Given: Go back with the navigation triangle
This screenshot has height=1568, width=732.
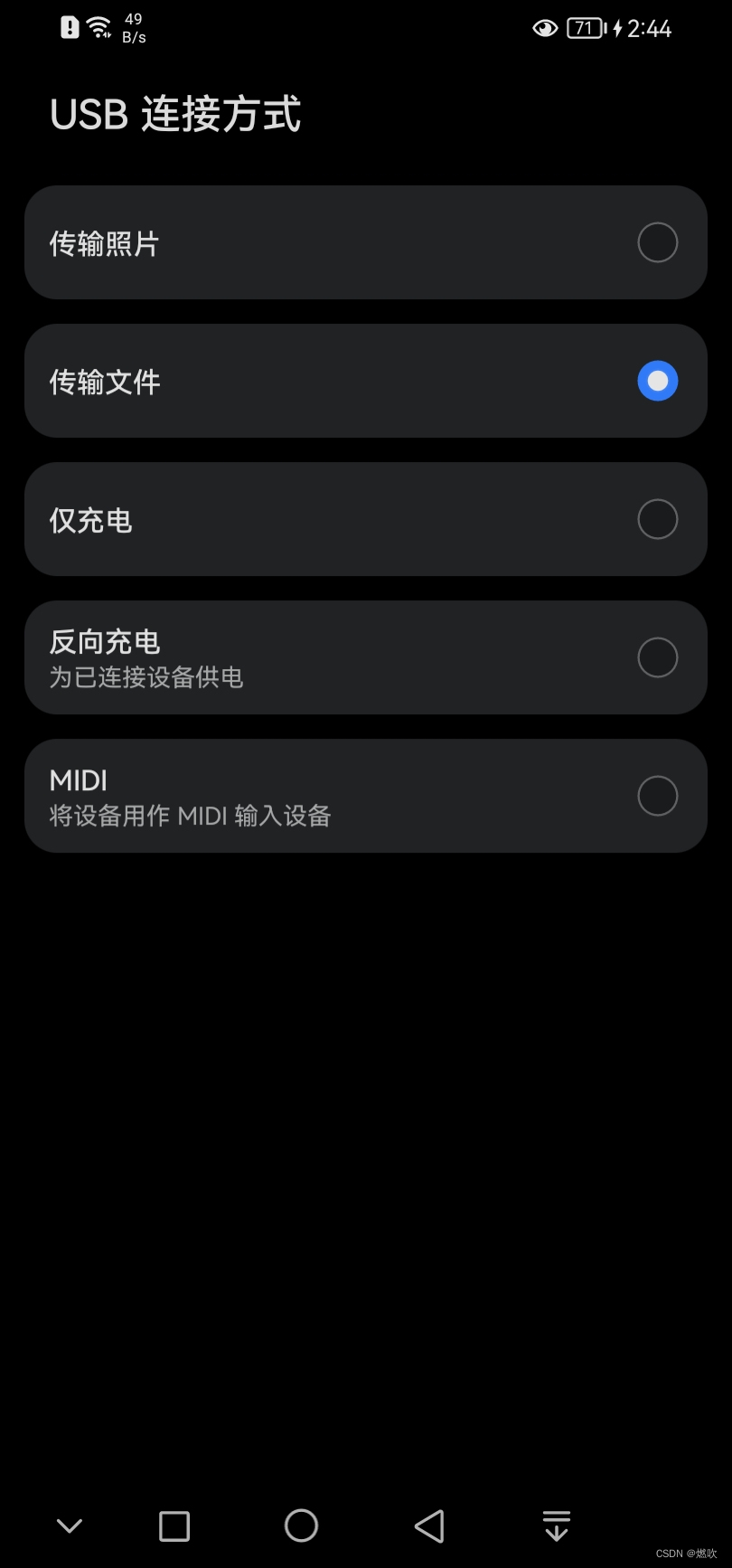Looking at the screenshot, I should click(429, 1525).
